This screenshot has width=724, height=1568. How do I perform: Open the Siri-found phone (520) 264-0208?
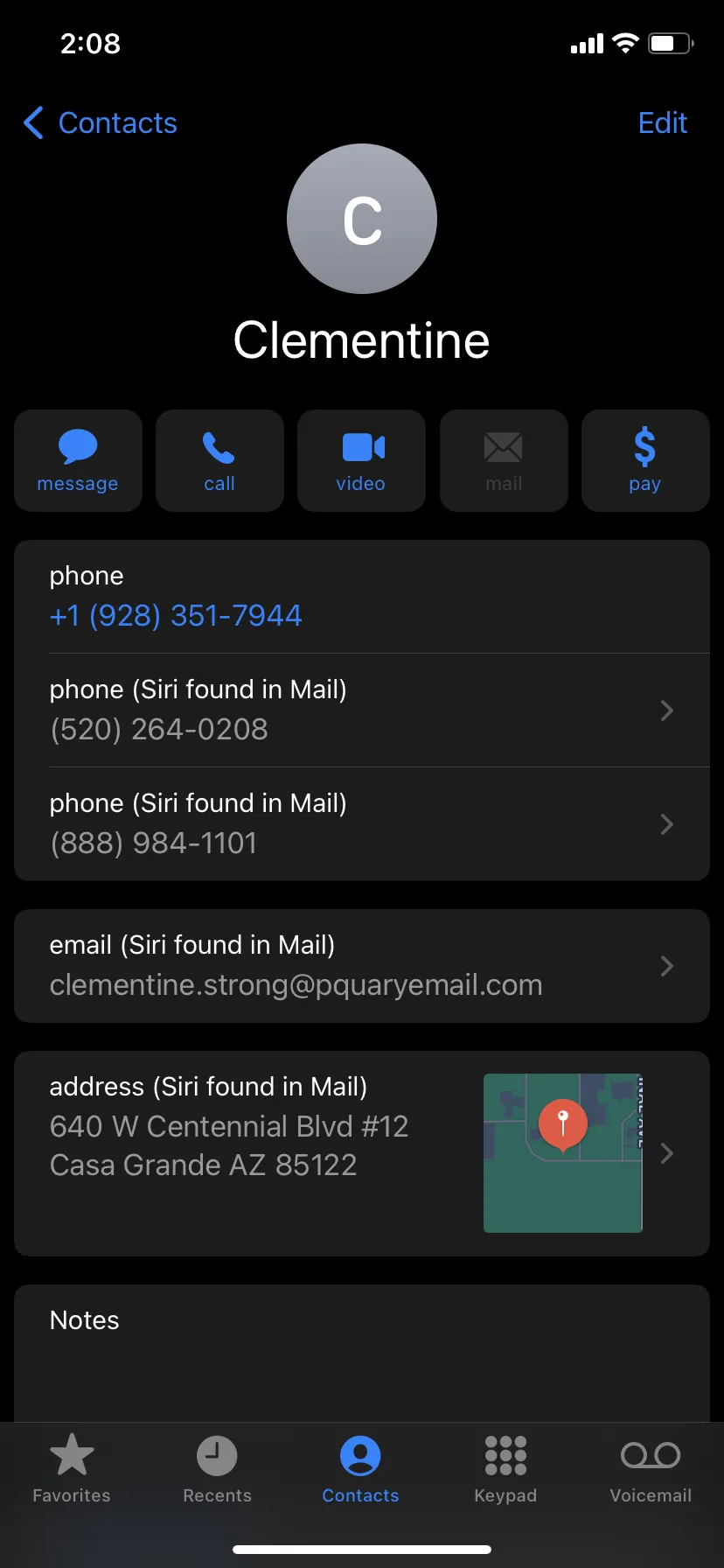click(362, 710)
